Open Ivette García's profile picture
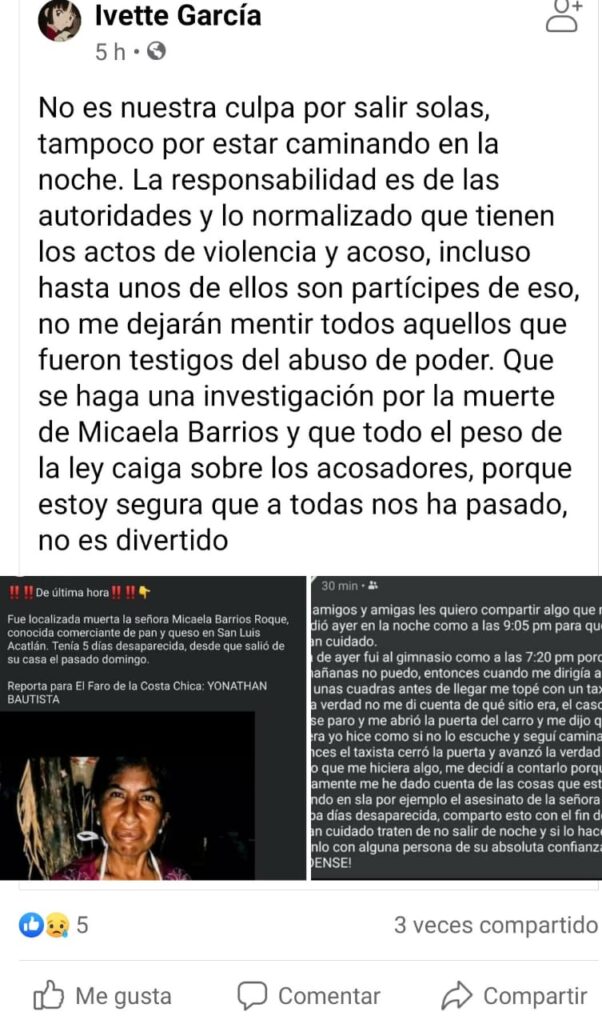The height and width of the screenshot is (1024, 602). (59, 20)
